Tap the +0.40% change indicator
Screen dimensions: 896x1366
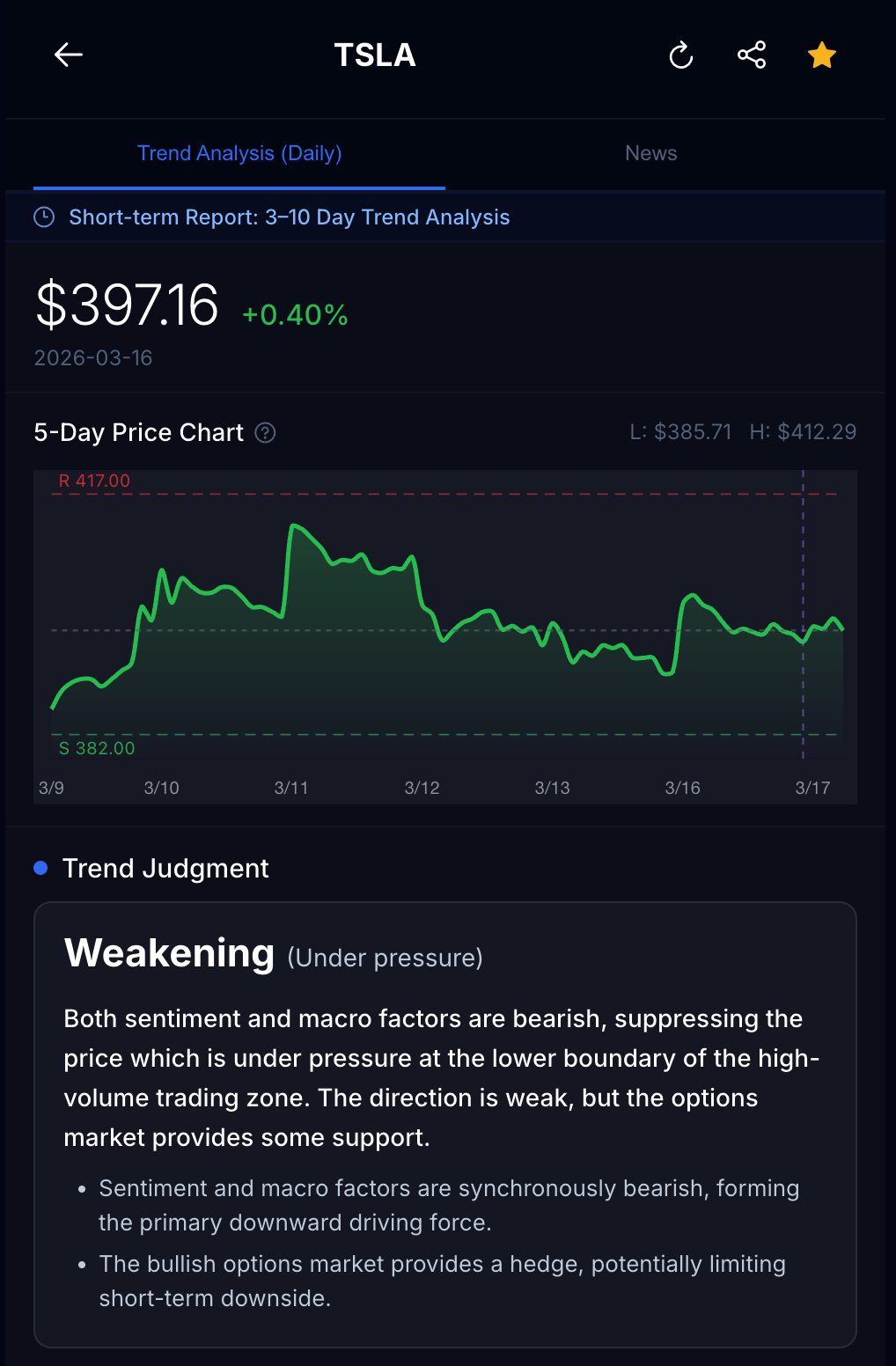[293, 314]
